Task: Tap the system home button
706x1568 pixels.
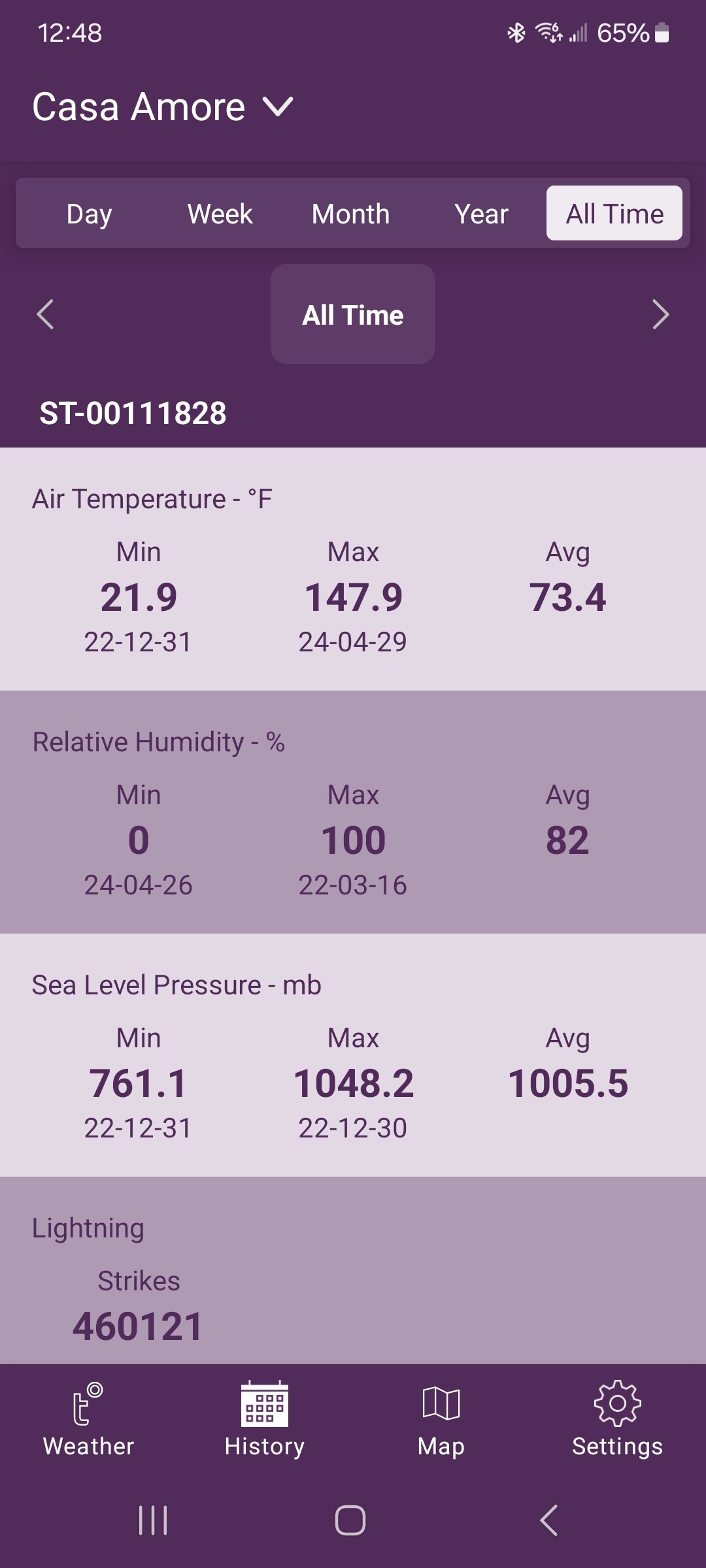Action: [x=350, y=1520]
